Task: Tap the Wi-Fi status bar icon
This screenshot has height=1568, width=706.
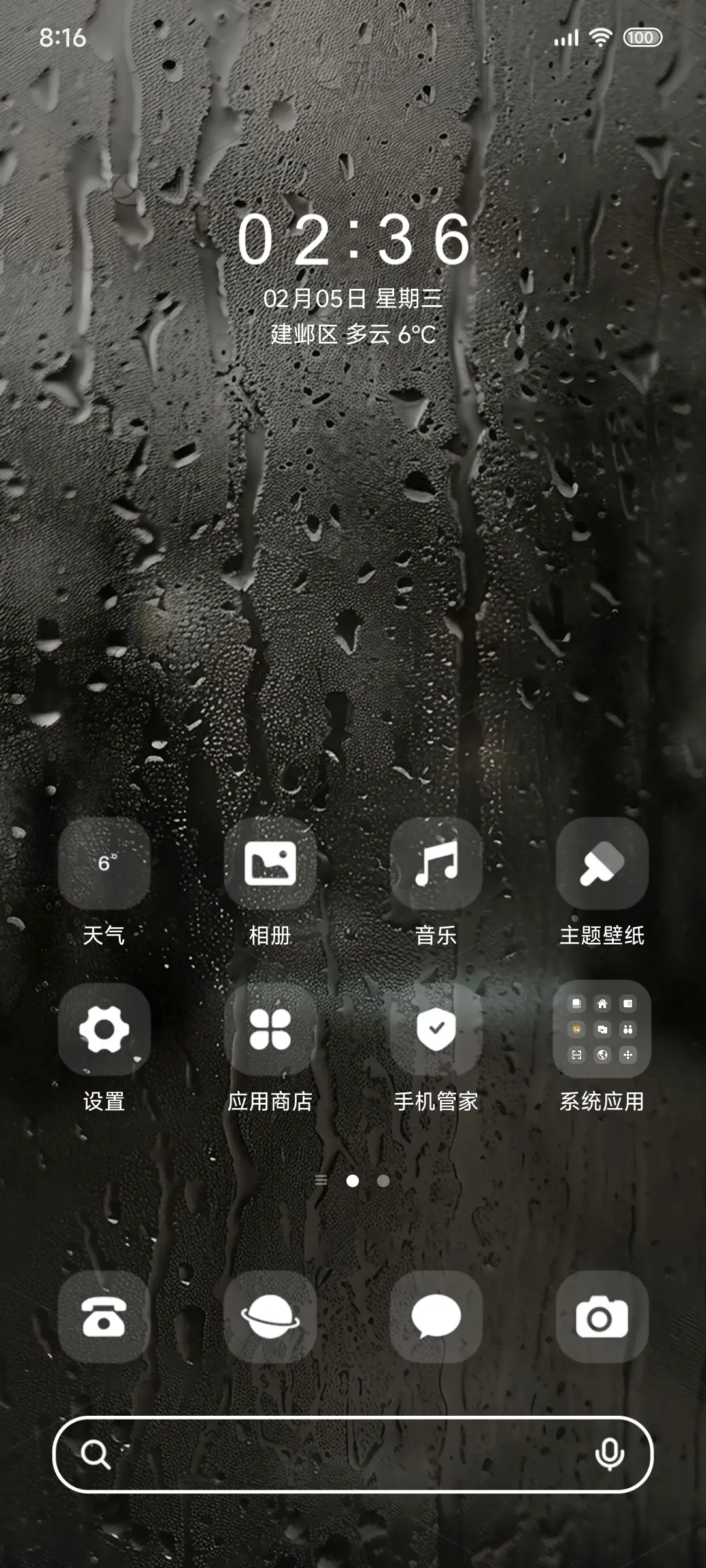Action: click(601, 39)
